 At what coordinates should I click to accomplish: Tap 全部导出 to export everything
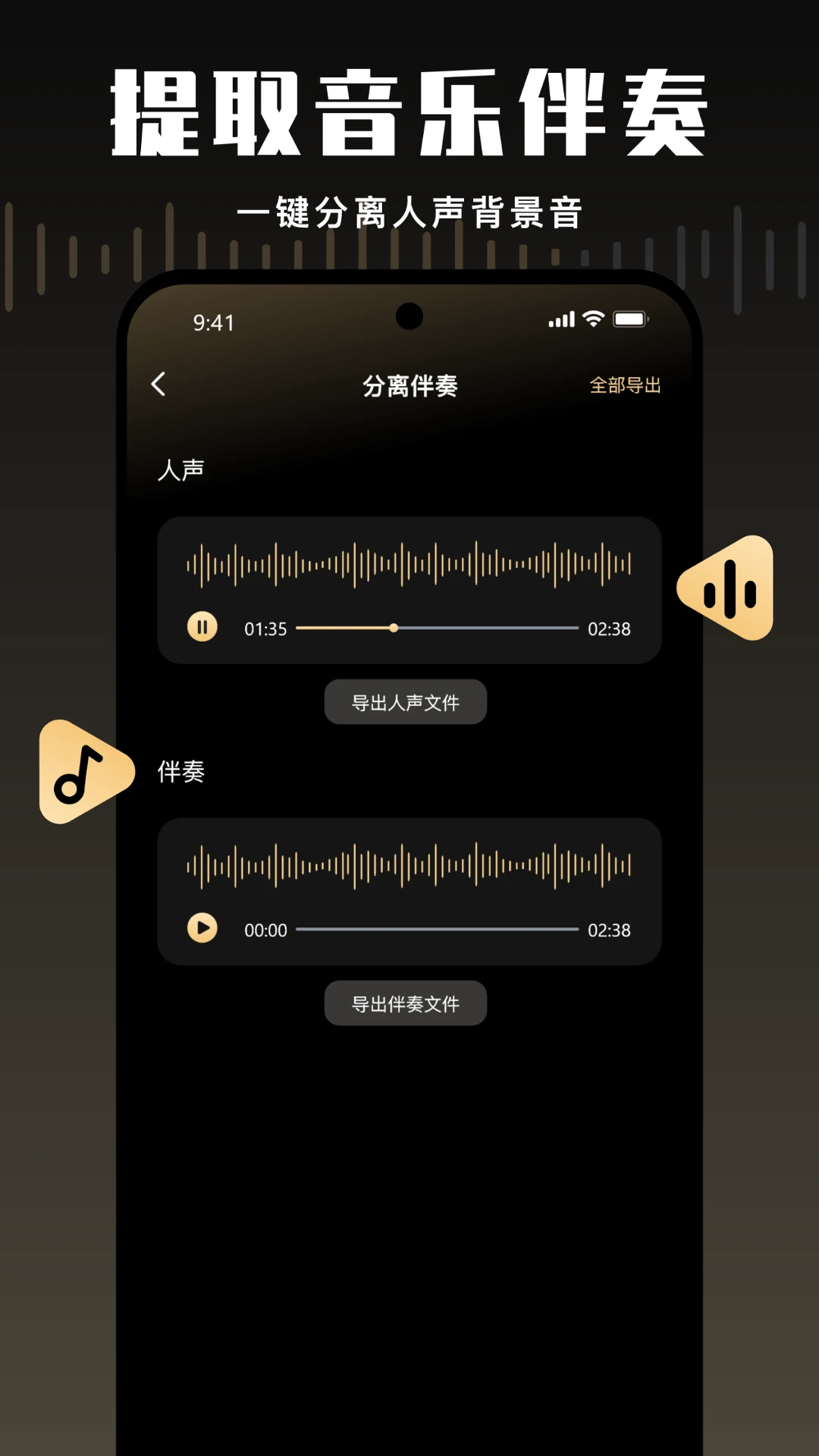625,385
